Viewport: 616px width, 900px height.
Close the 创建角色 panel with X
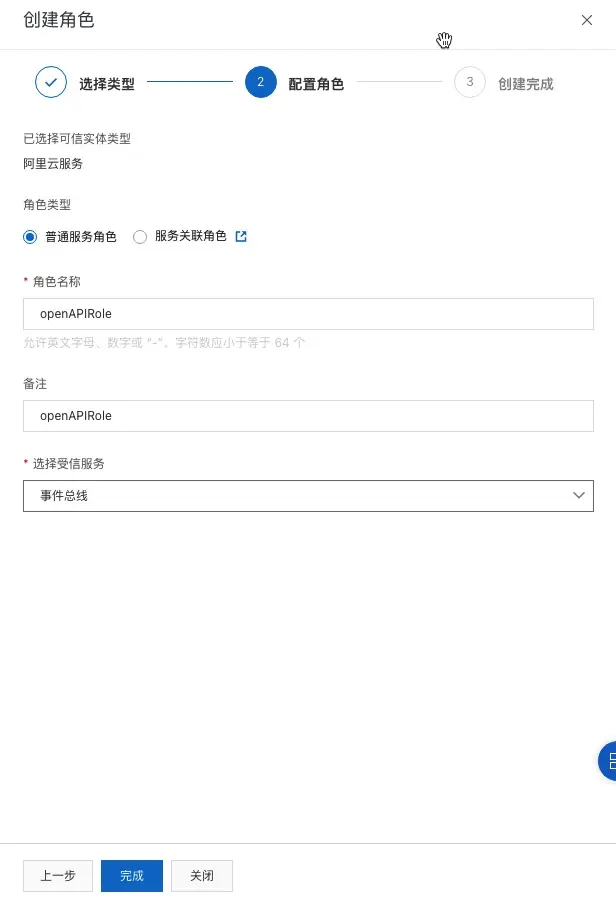587,20
